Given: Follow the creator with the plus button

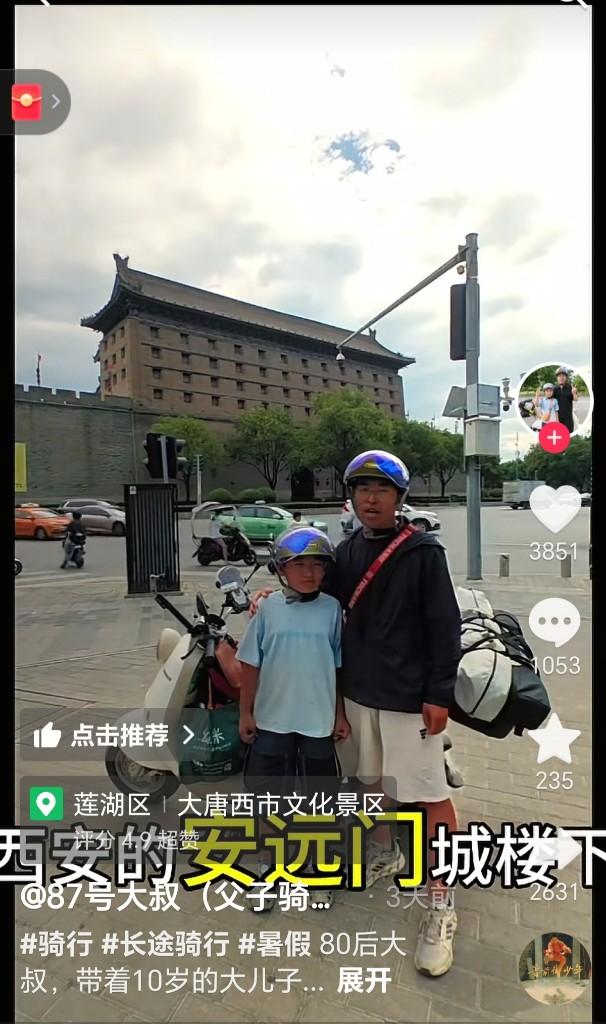Looking at the screenshot, I should point(554,437).
